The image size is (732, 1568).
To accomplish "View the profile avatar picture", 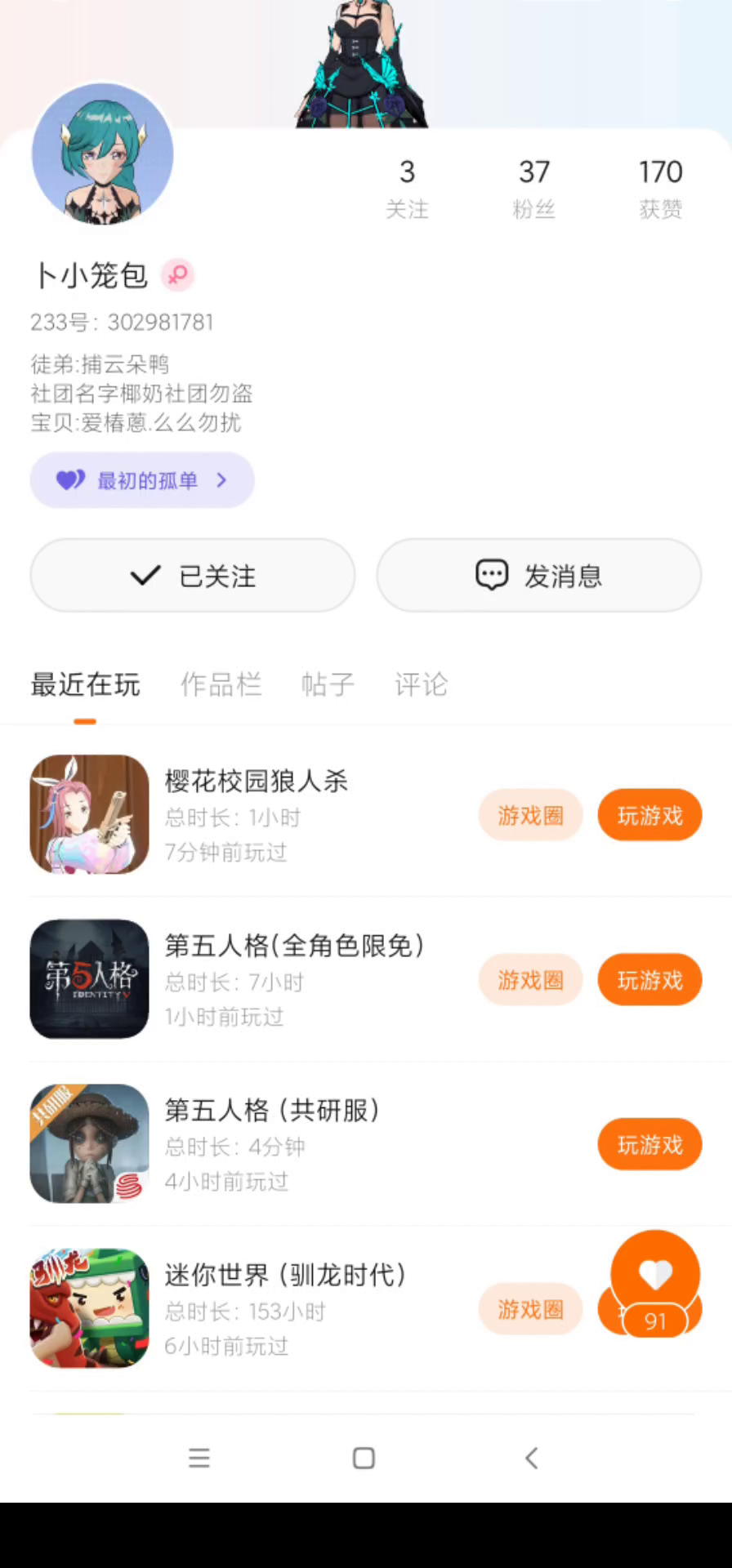I will pyautogui.click(x=103, y=154).
